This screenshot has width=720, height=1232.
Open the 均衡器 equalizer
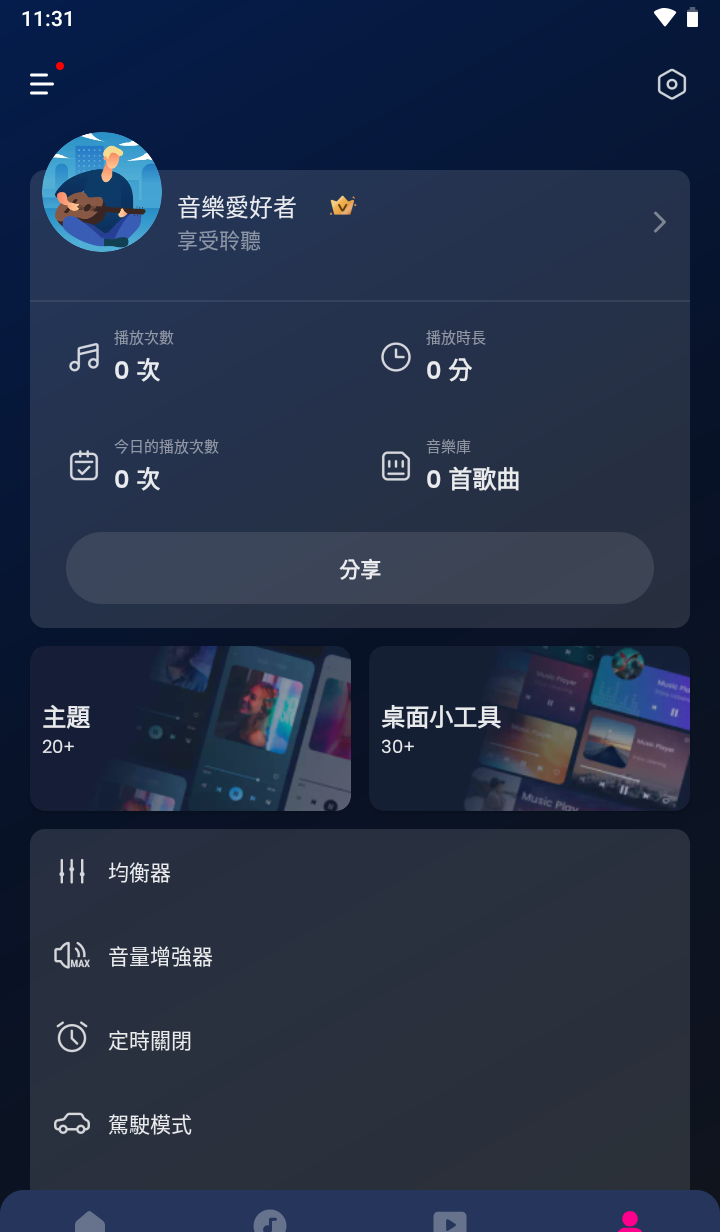140,872
